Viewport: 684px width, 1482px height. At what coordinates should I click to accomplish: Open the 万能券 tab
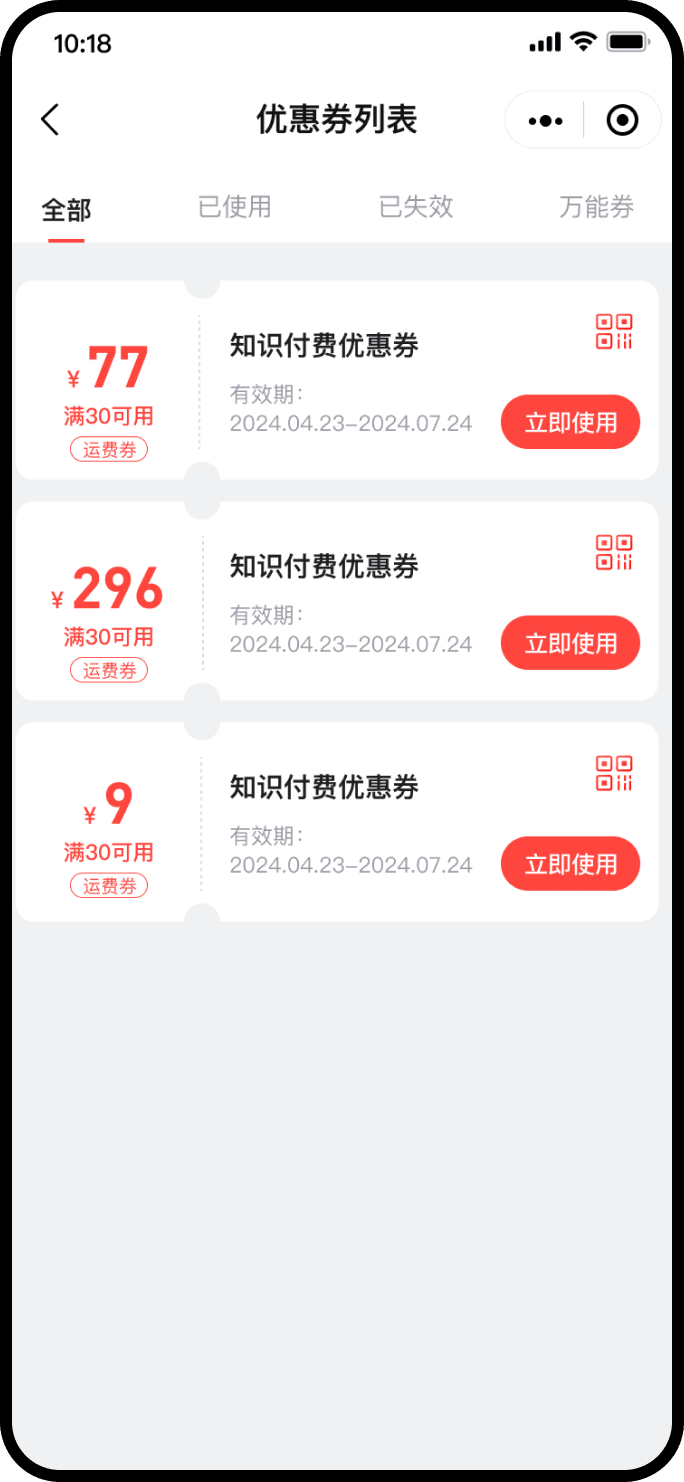coord(596,207)
